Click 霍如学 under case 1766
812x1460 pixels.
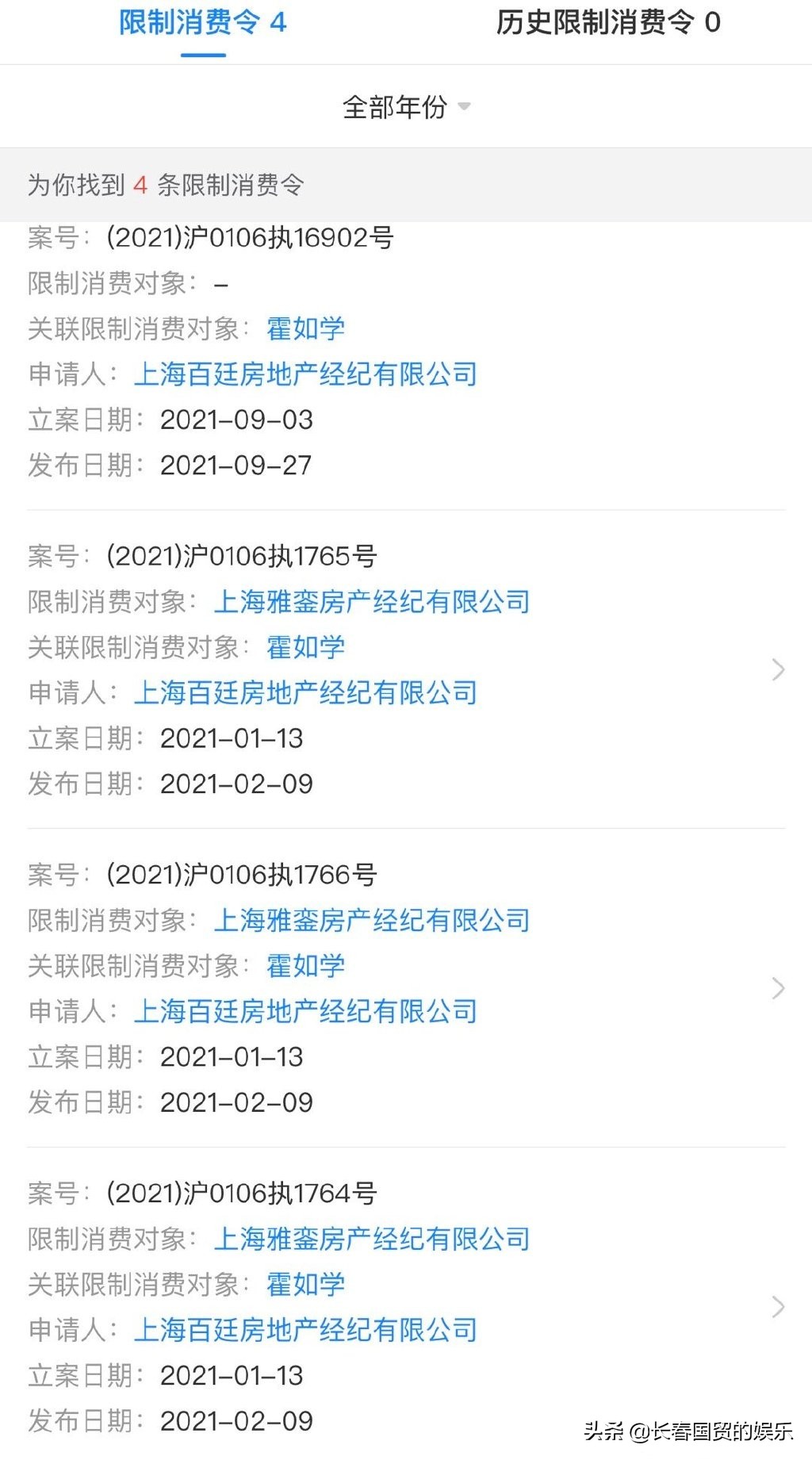(x=305, y=966)
